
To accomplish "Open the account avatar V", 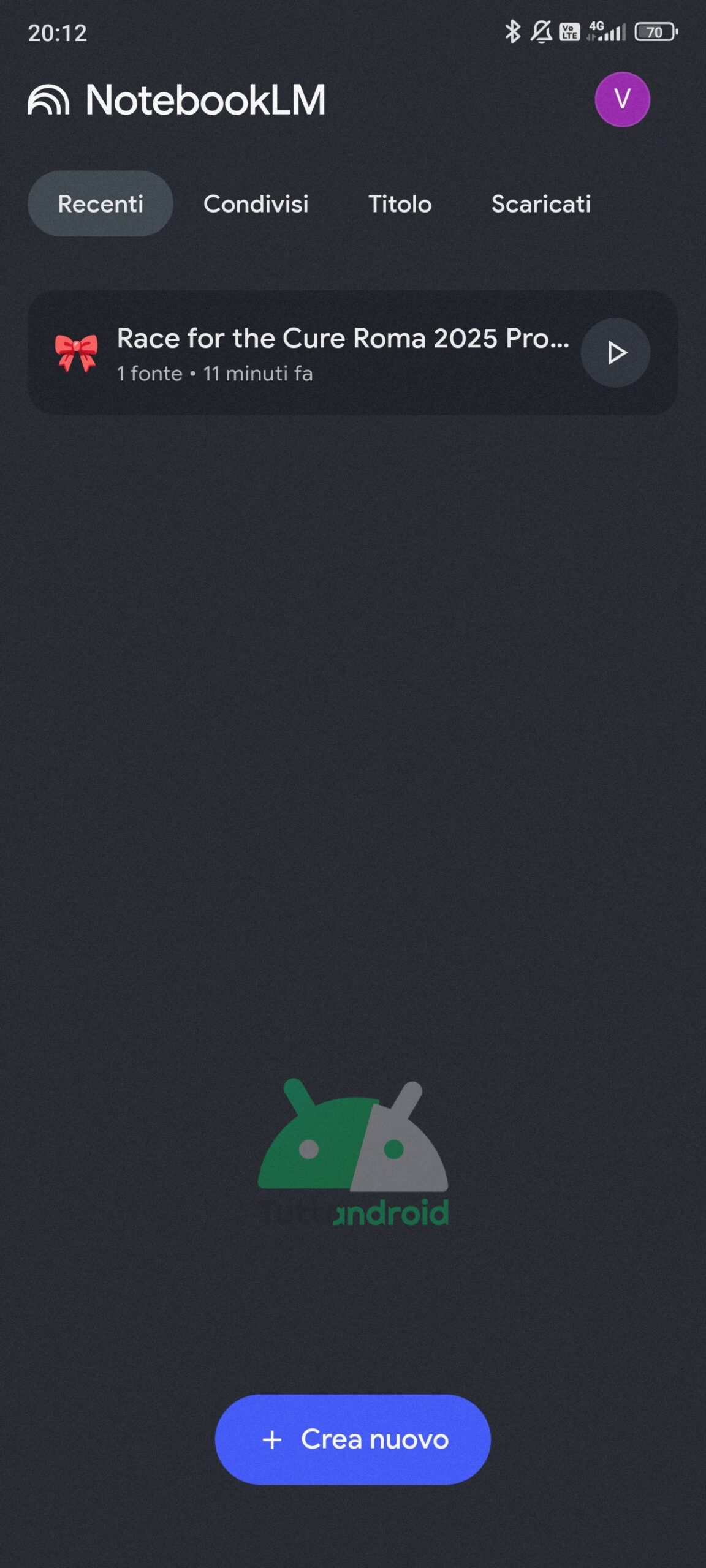I will pos(622,99).
